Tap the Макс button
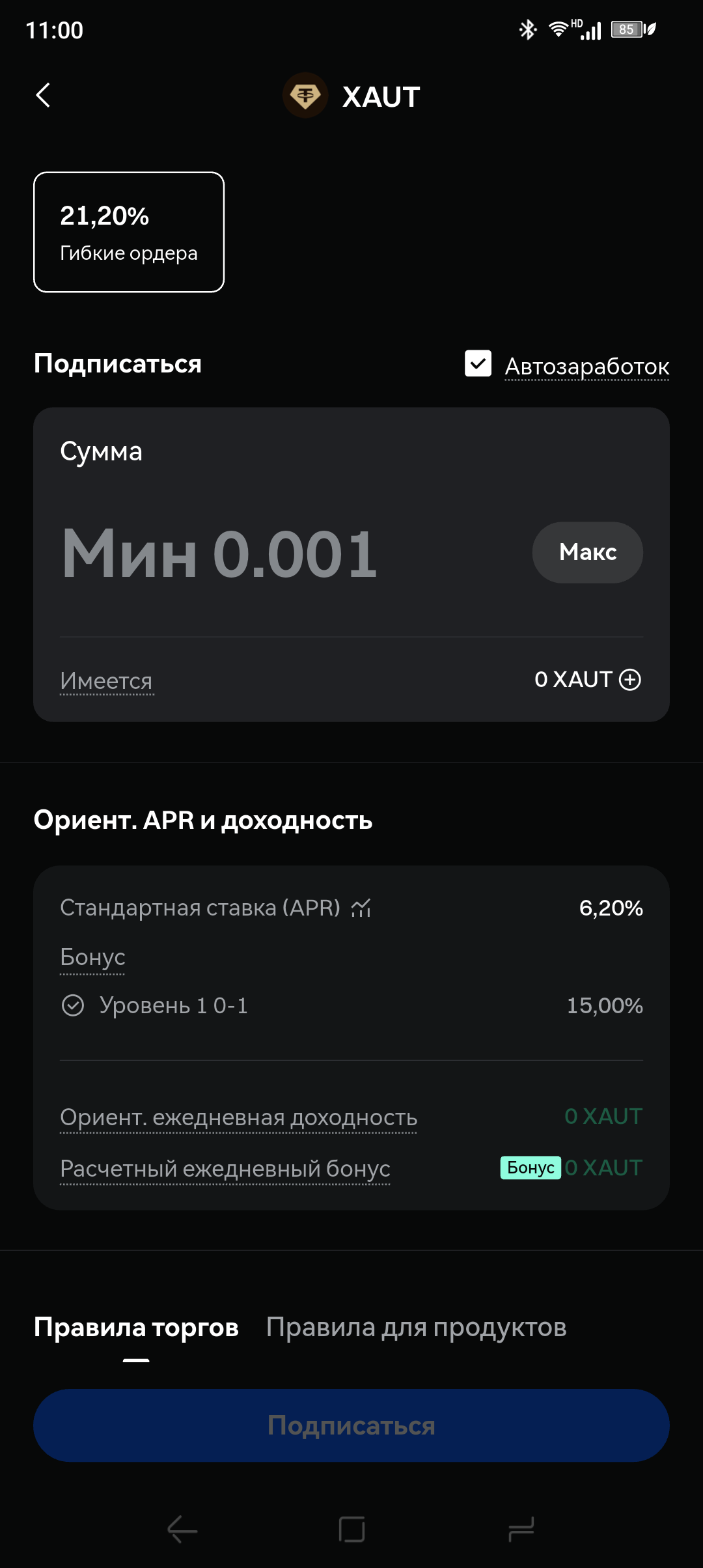 coord(587,552)
